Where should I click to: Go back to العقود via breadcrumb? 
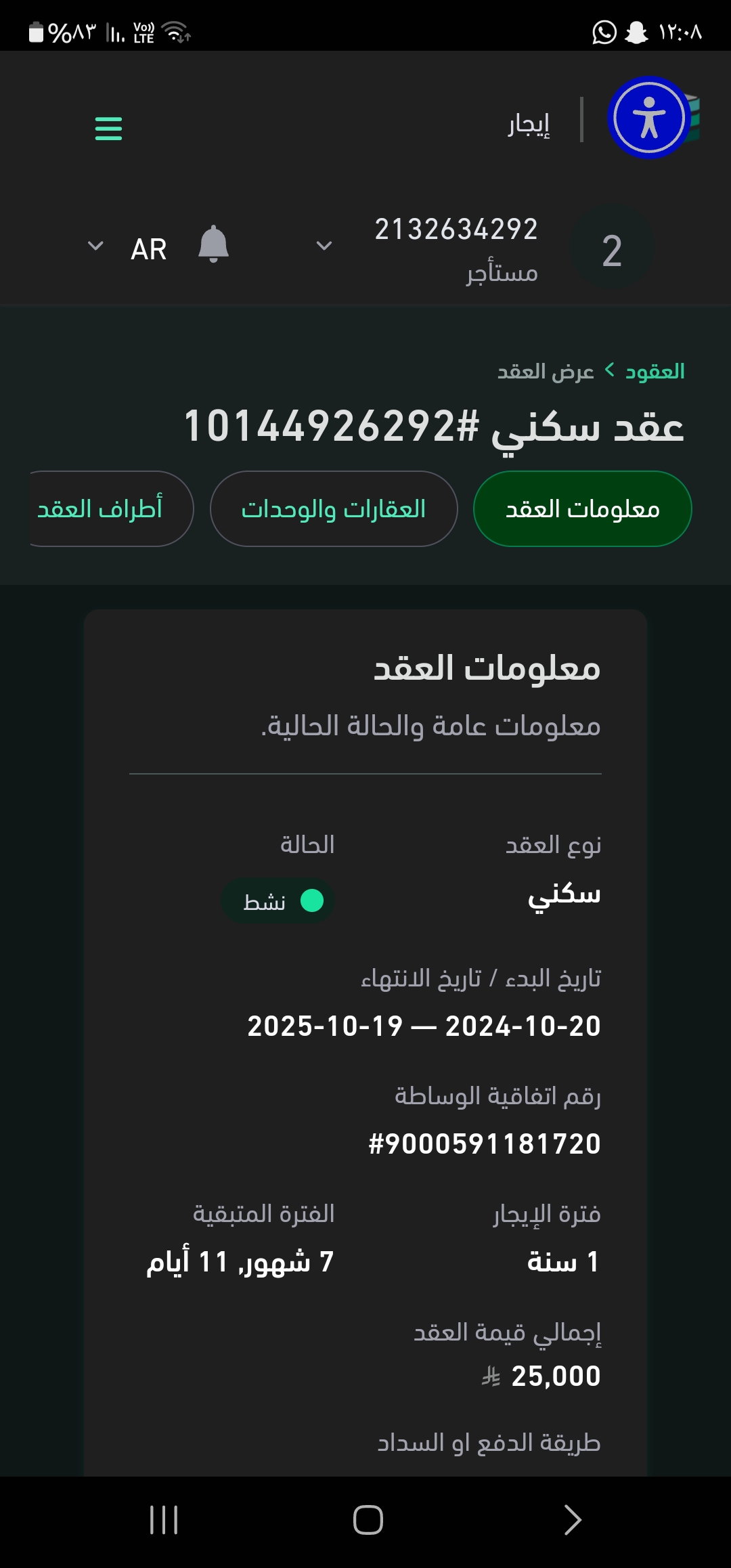click(655, 372)
